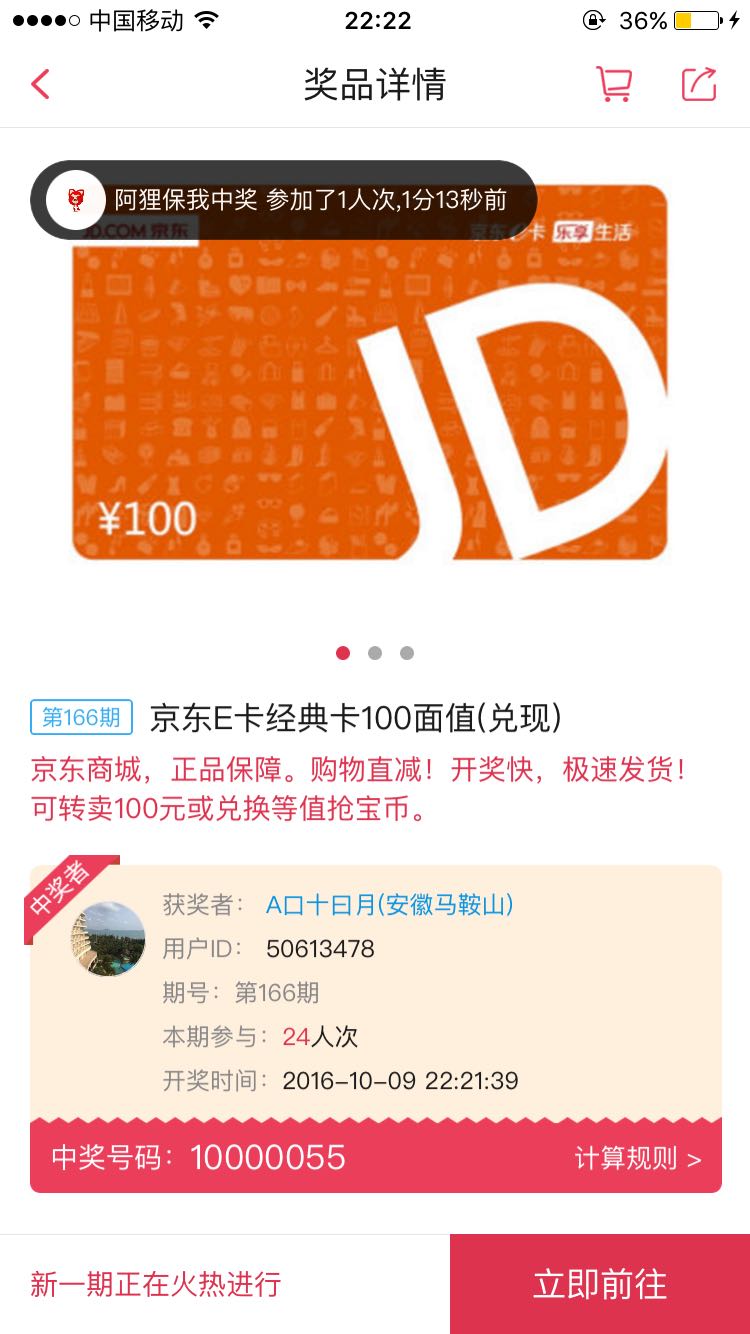Tap the JD ¥100 card image
This screenshot has width=750, height=1334.
coord(369,372)
